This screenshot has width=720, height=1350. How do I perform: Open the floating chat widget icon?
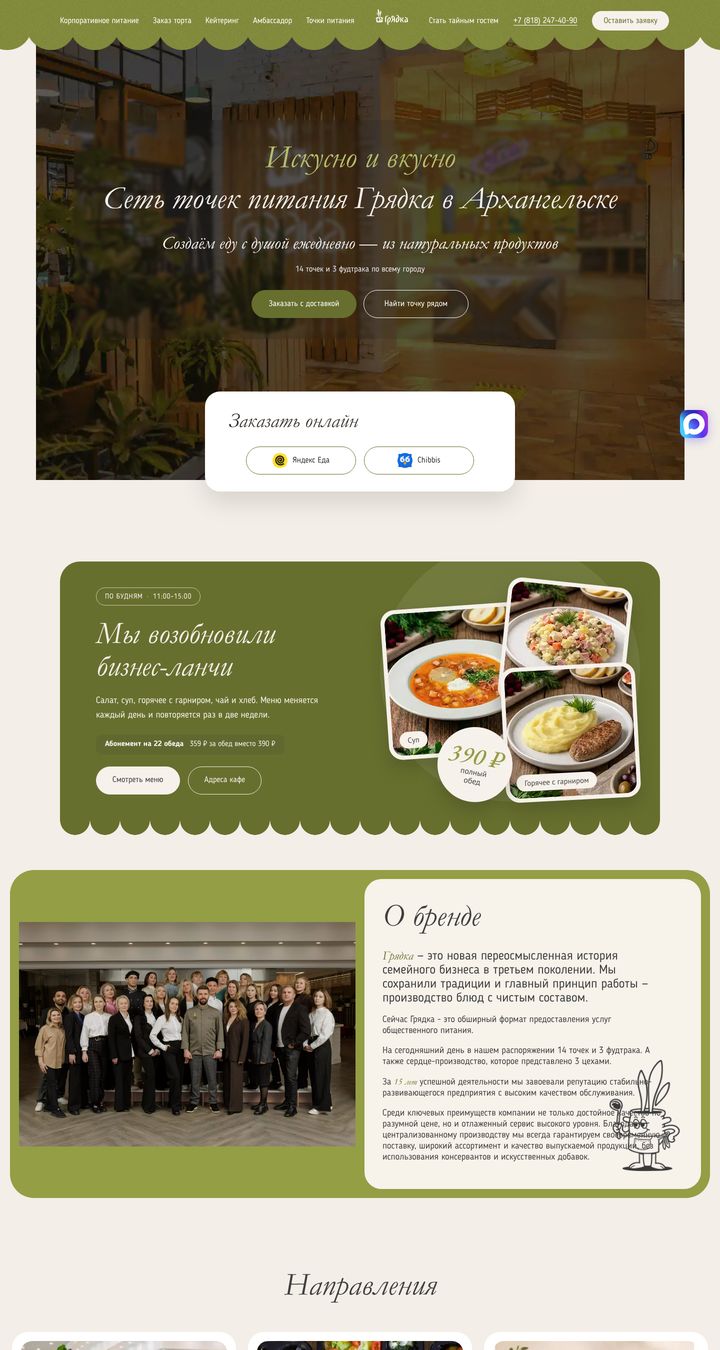[694, 424]
